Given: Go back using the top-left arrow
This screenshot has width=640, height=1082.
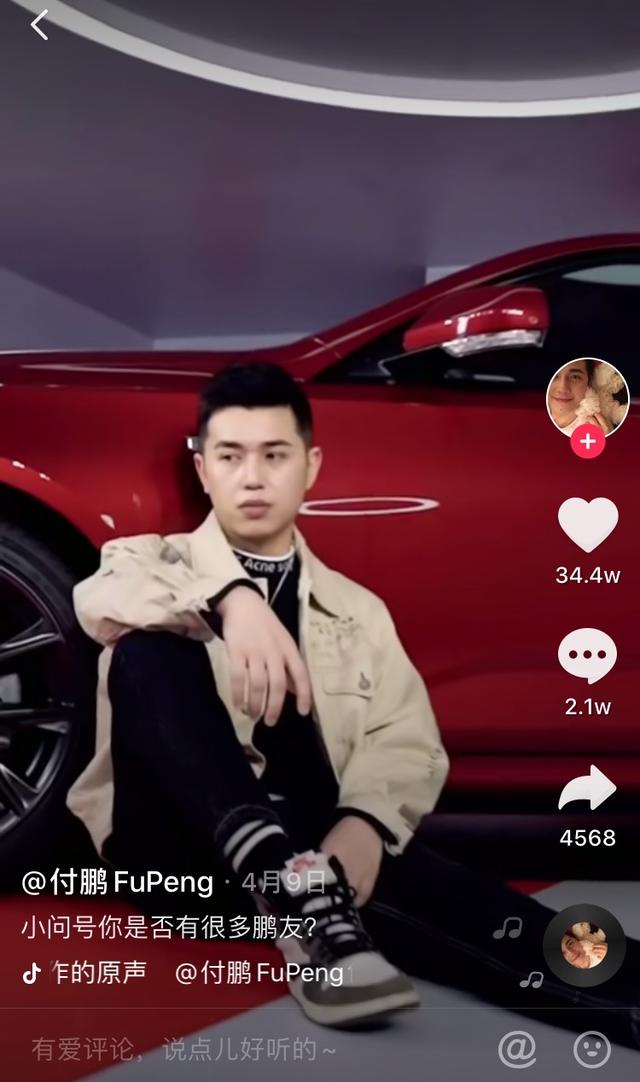Looking at the screenshot, I should (x=39, y=25).
